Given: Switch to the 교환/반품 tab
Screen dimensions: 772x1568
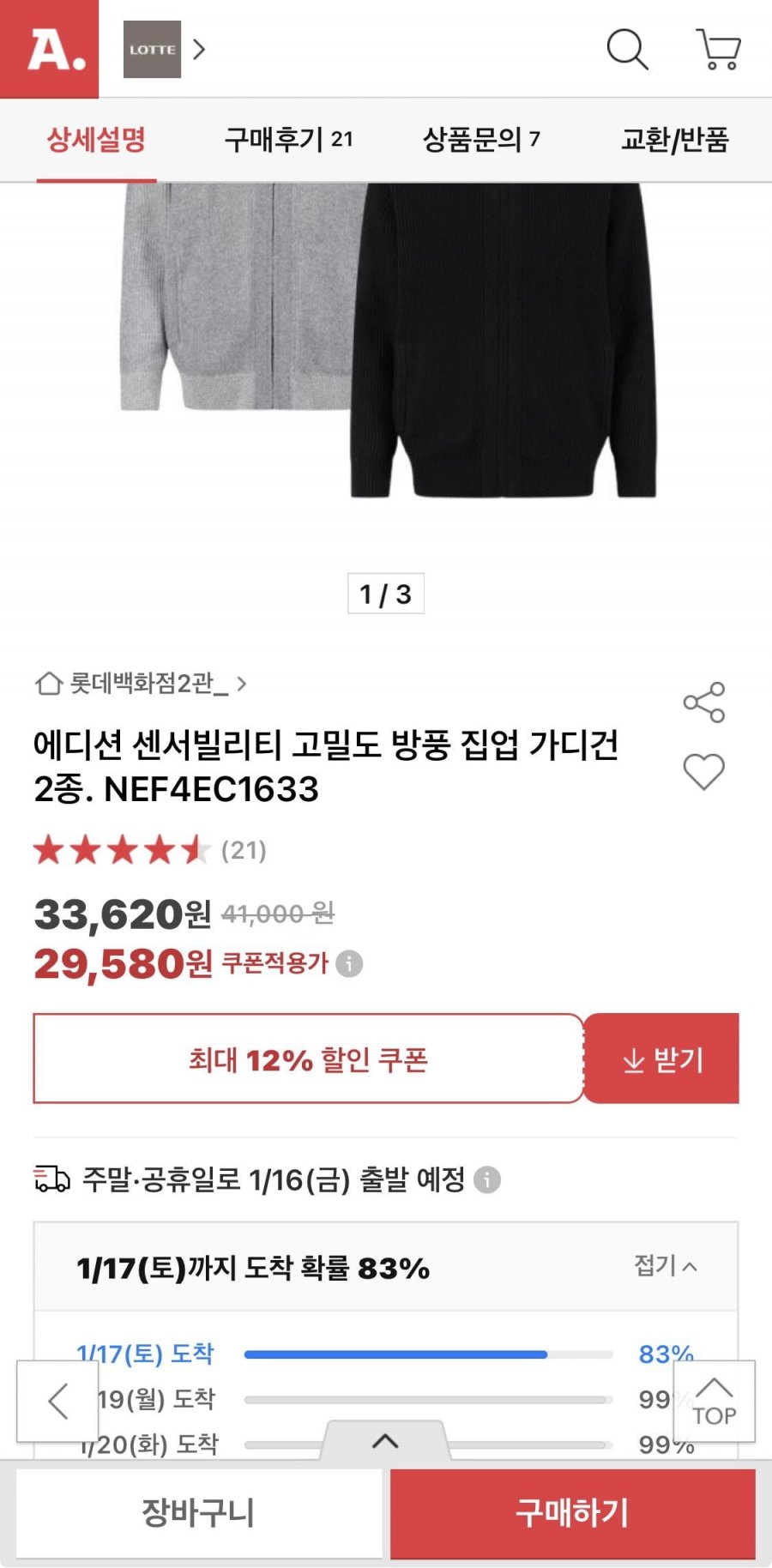Looking at the screenshot, I should point(674,139).
